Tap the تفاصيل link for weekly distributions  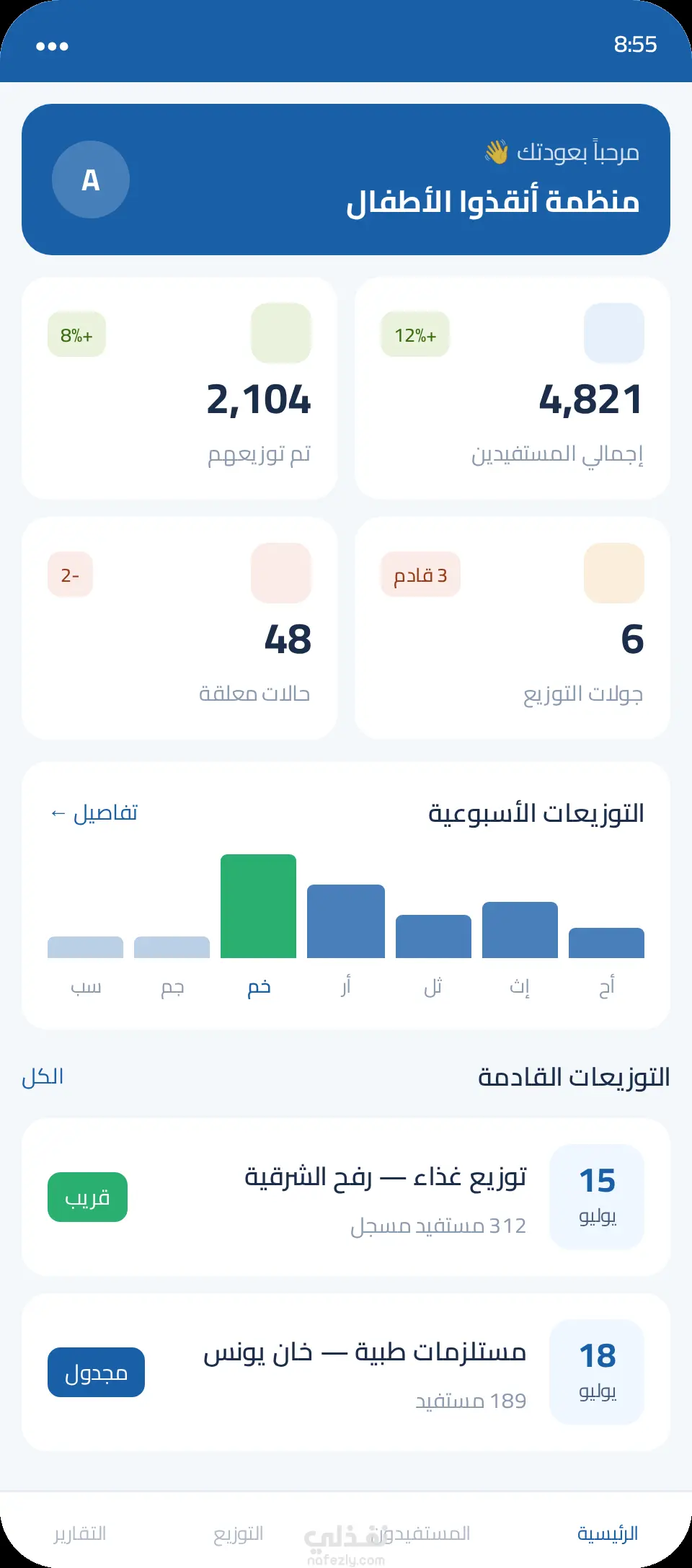pyautogui.click(x=94, y=813)
